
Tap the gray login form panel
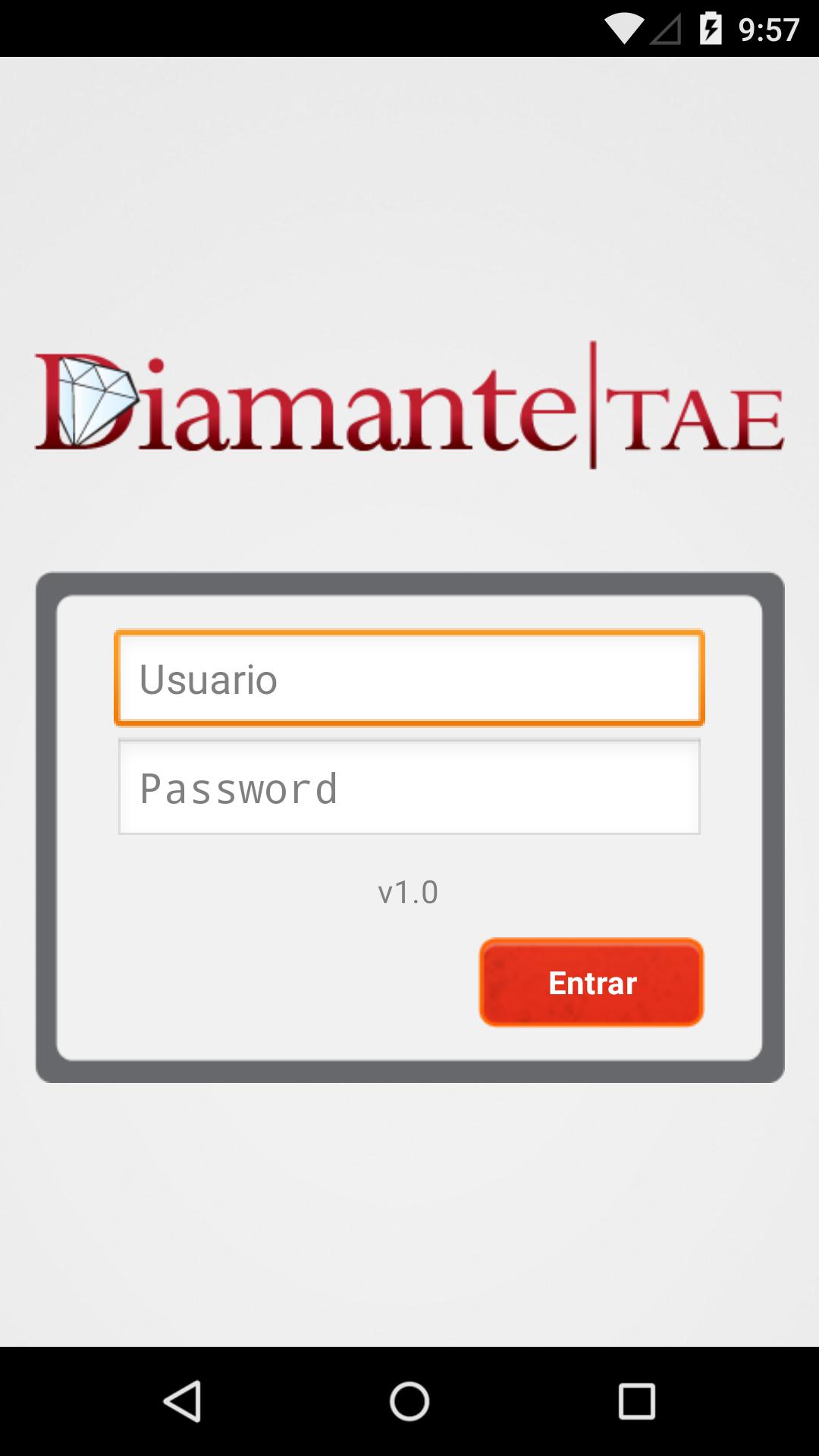(227, 986)
